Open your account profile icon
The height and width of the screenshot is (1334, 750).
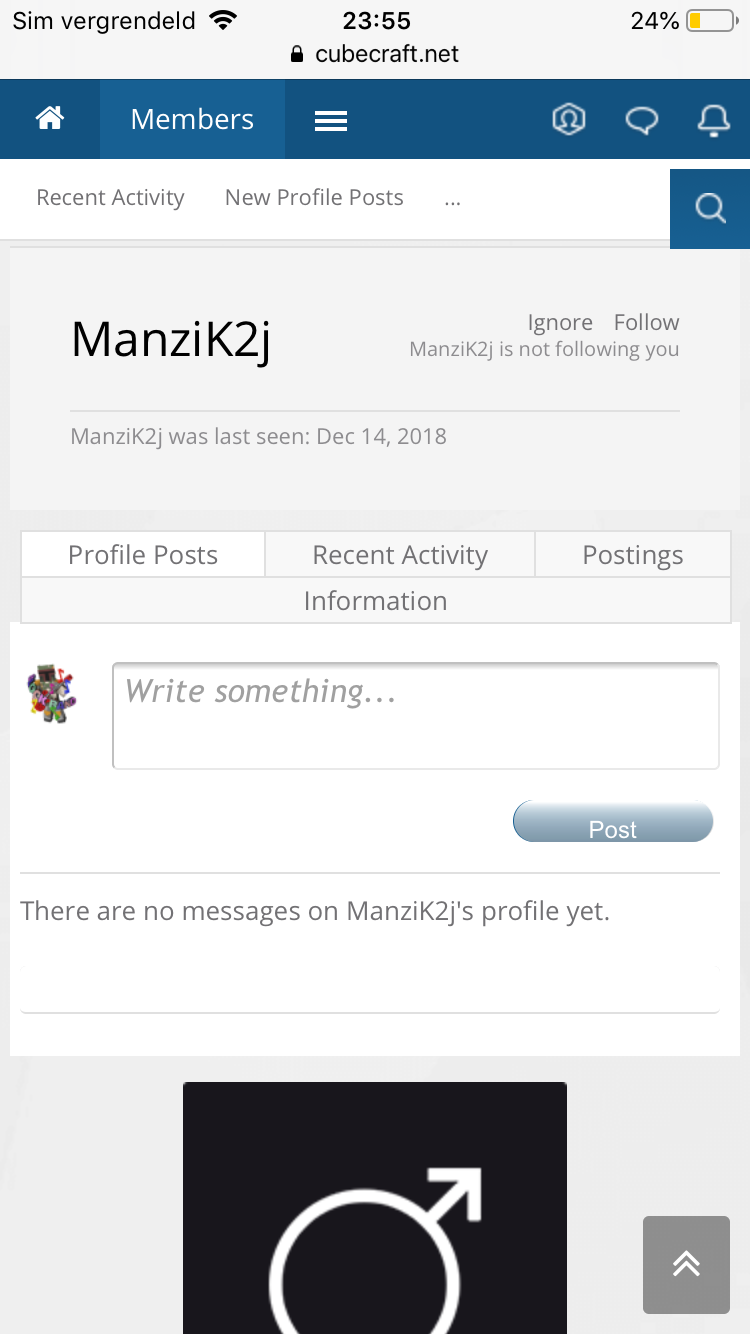[x=569, y=120]
